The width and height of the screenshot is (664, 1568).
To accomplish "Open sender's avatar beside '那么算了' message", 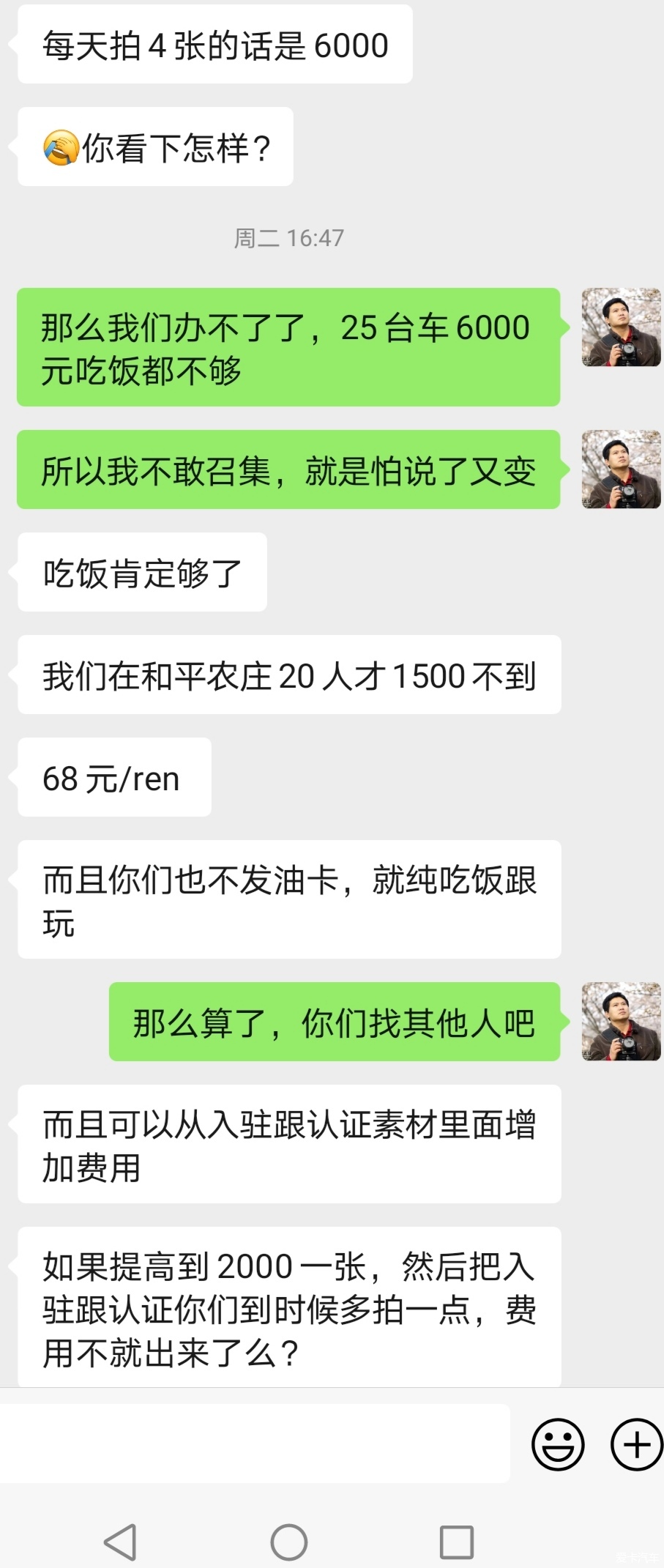I will [x=621, y=1021].
